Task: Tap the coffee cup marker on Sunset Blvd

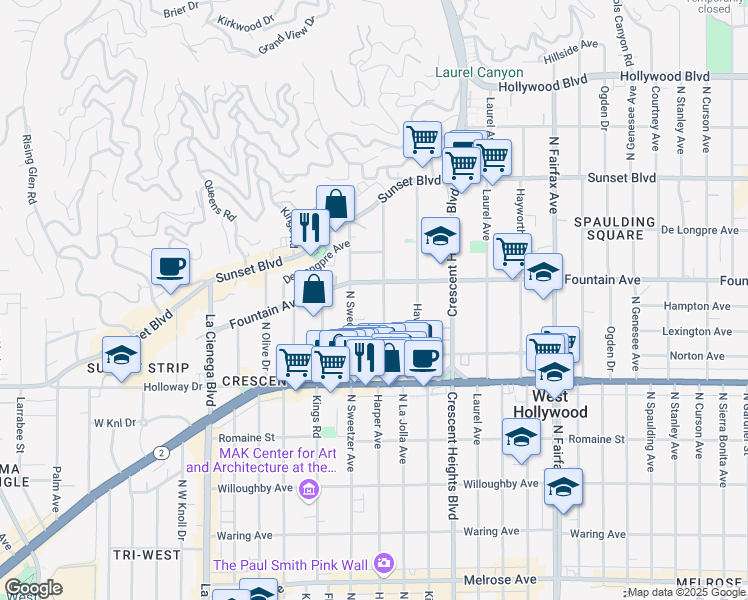Action: click(170, 267)
